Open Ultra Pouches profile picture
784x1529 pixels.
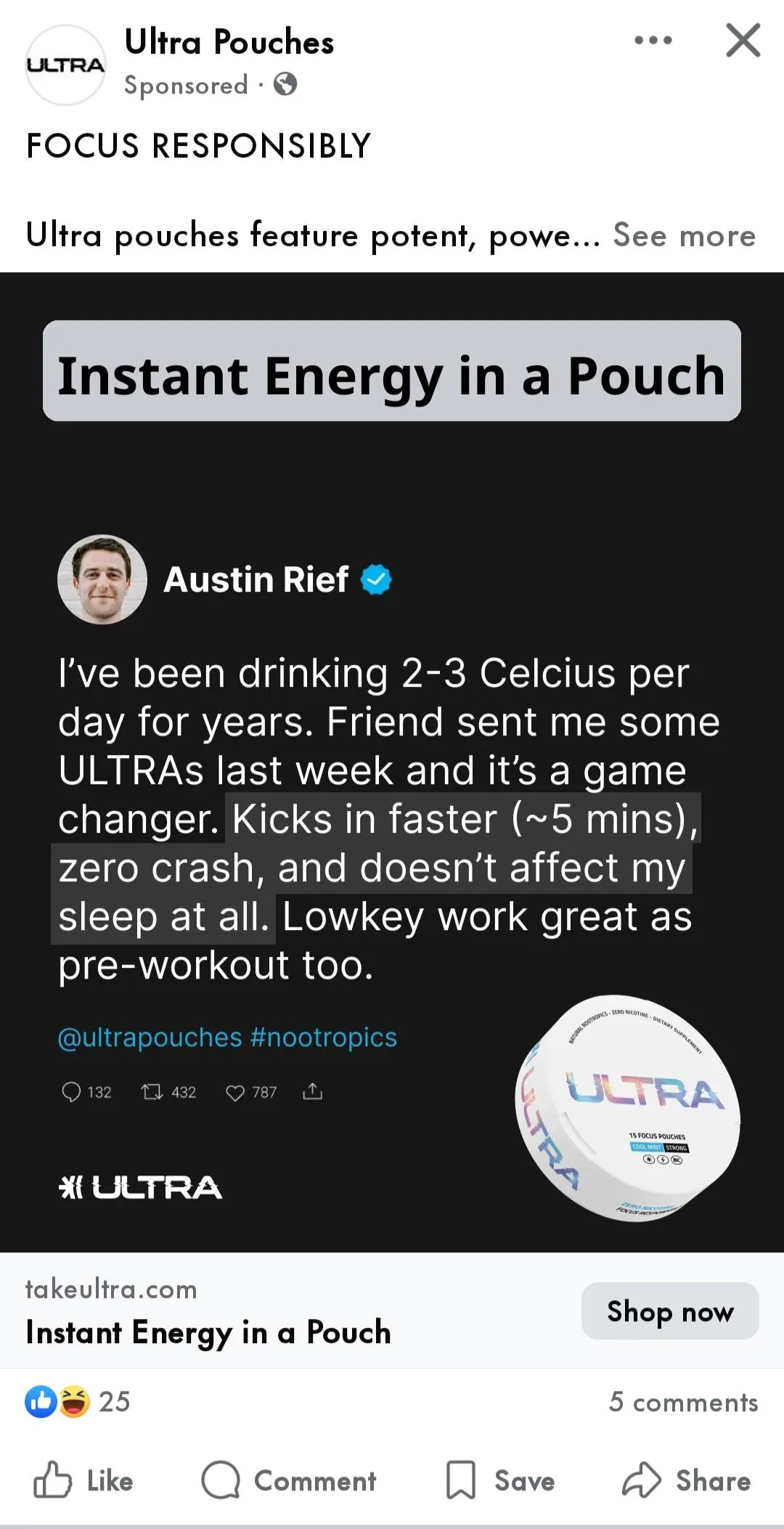click(x=65, y=65)
